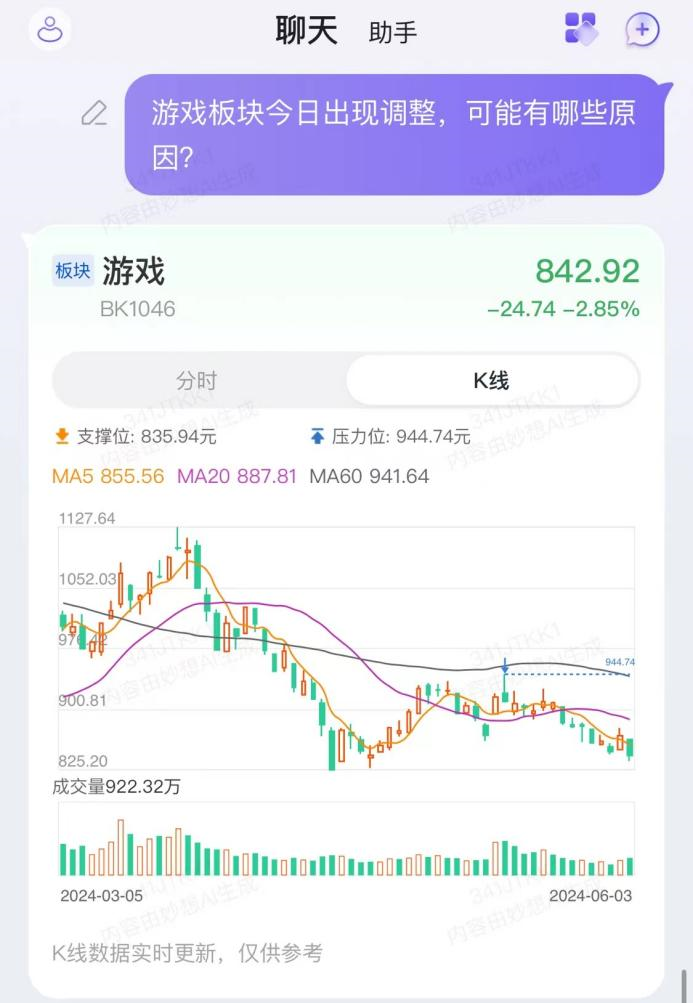Select the K线 chart view
Screen dimensions: 693x1003
coord(491,381)
